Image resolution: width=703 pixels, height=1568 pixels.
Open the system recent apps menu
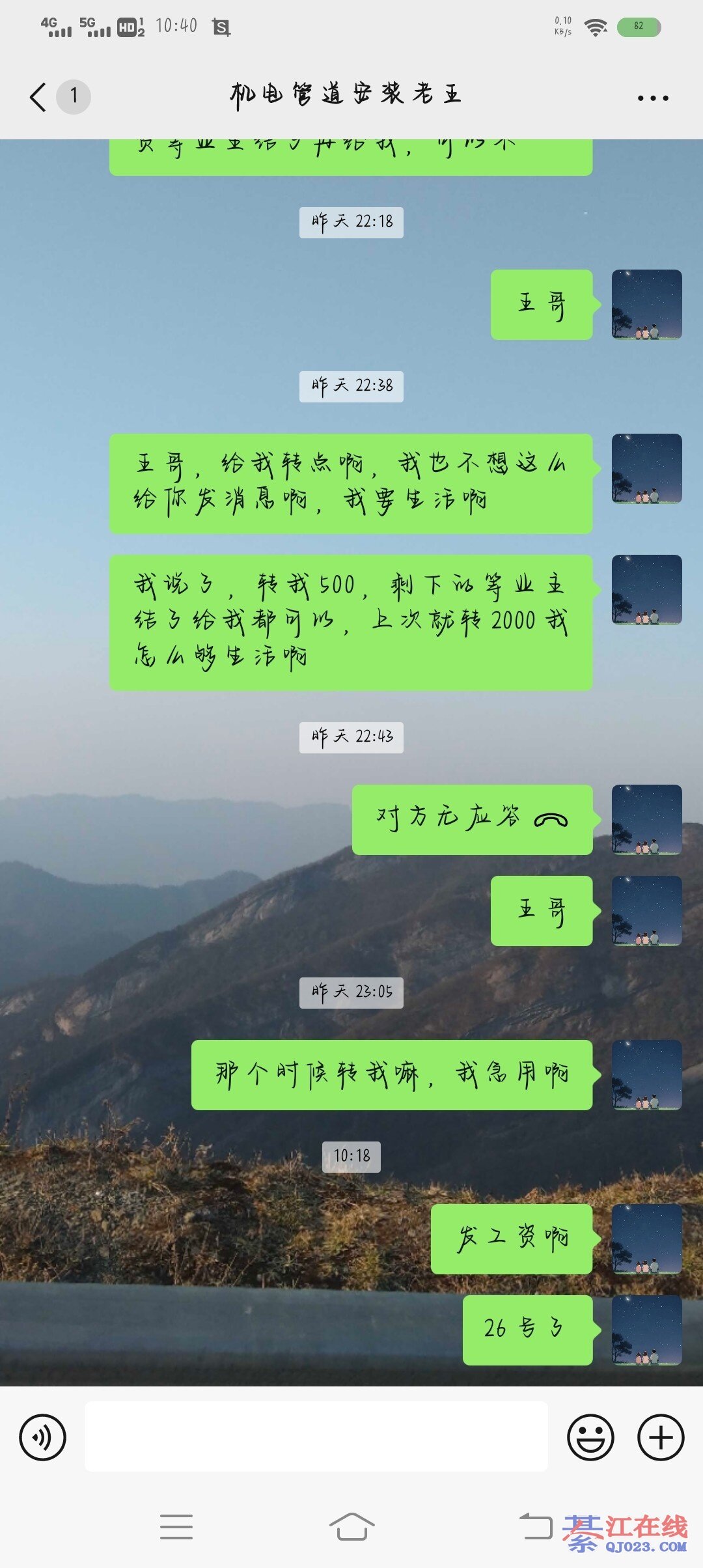point(176,1526)
